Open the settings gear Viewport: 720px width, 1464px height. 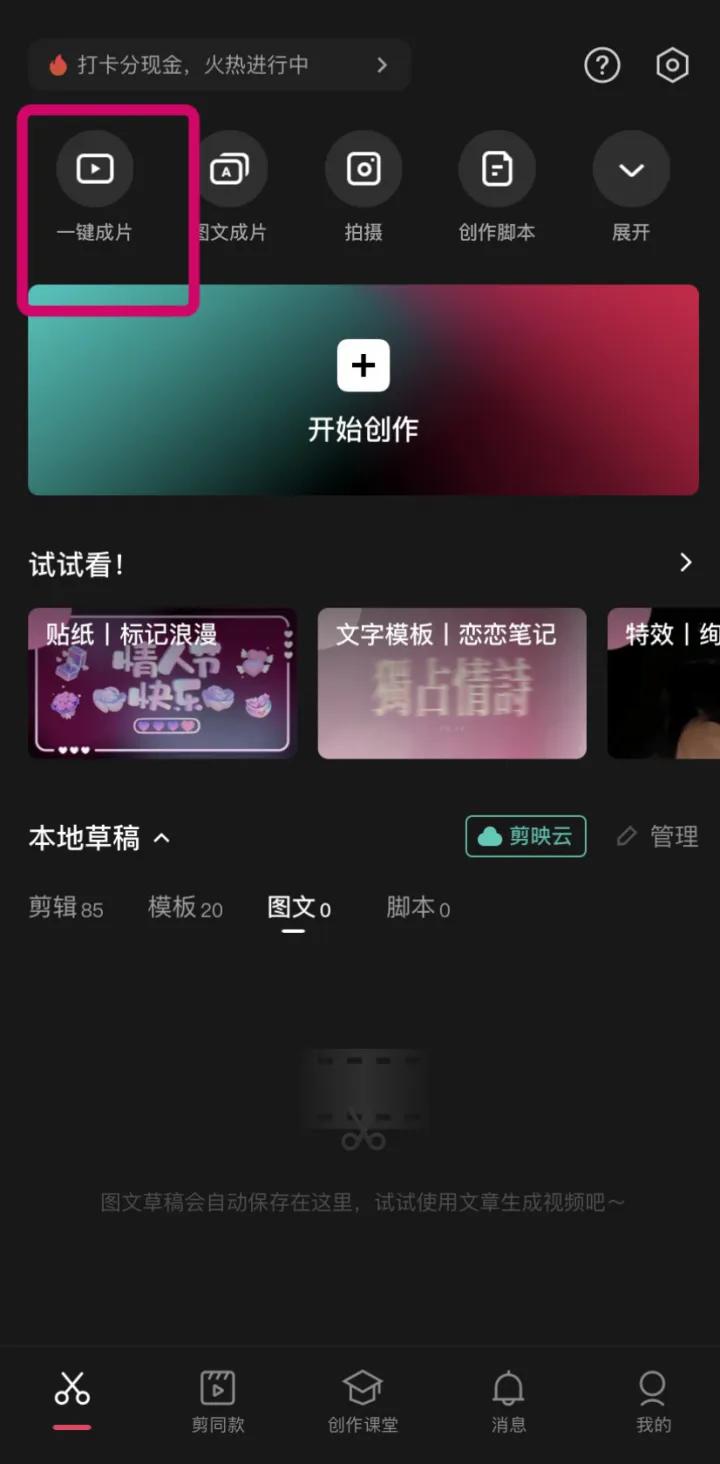(x=671, y=66)
